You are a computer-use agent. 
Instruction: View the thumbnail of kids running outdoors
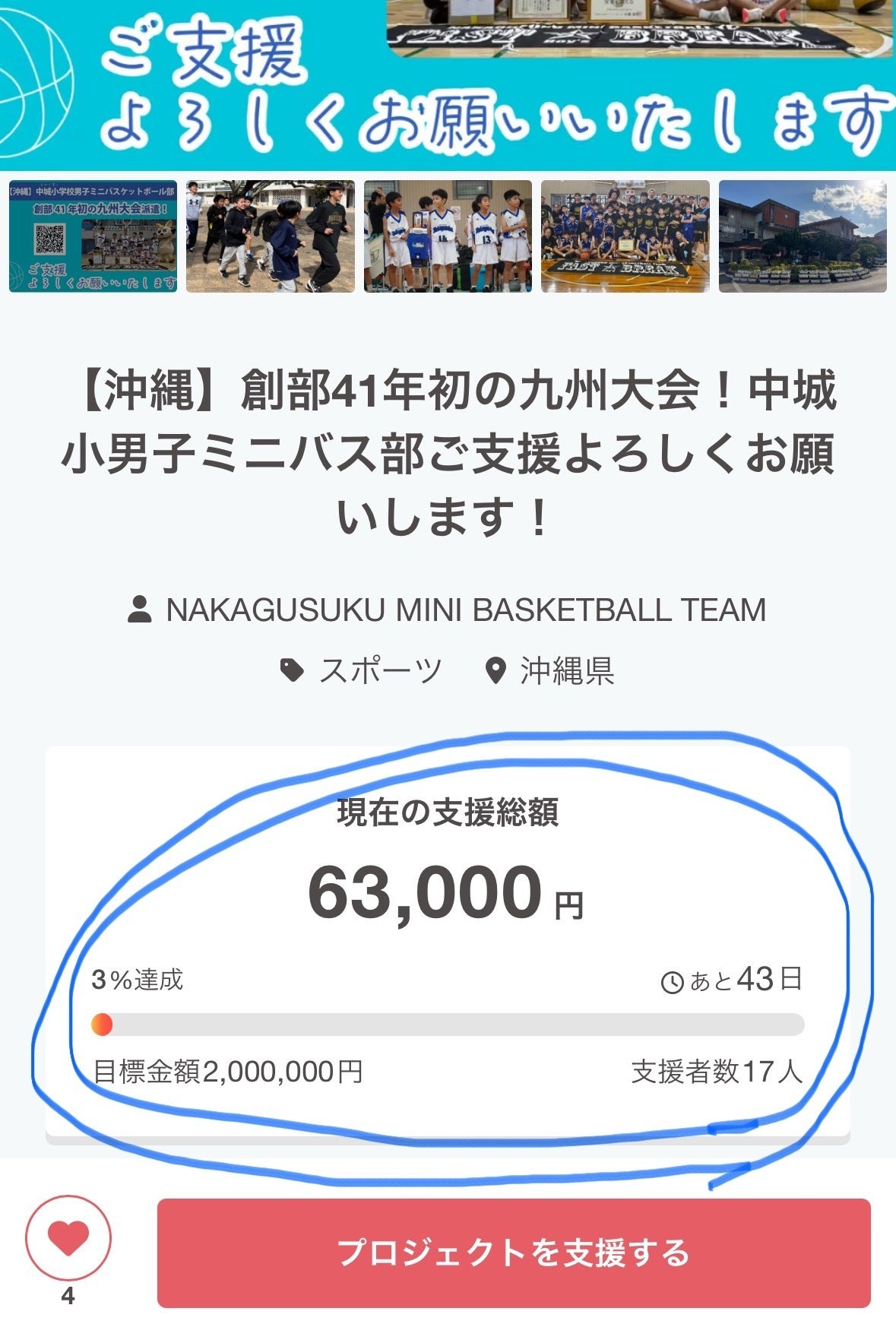point(270,236)
